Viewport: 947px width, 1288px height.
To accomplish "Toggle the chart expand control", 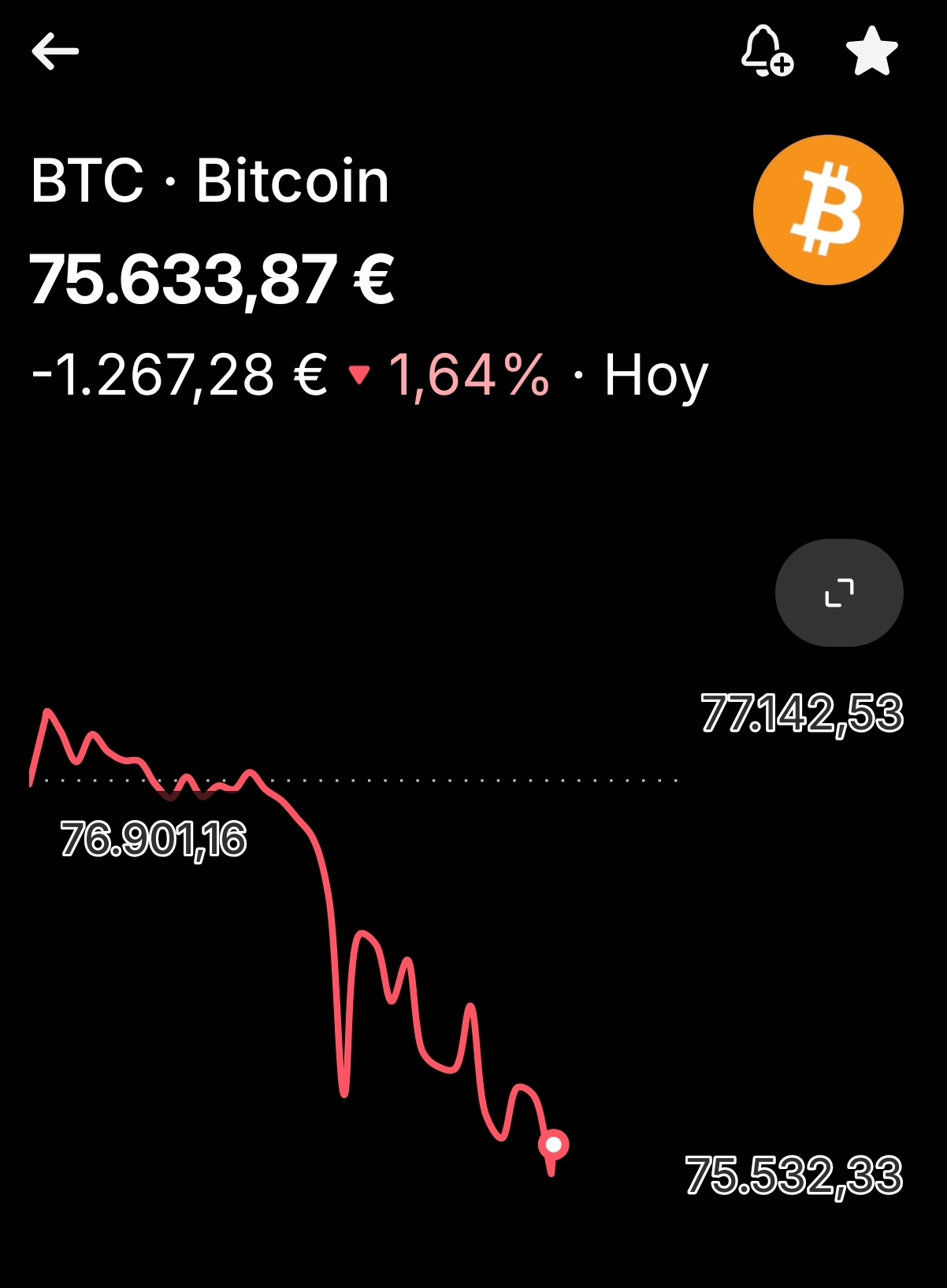I will point(840,594).
